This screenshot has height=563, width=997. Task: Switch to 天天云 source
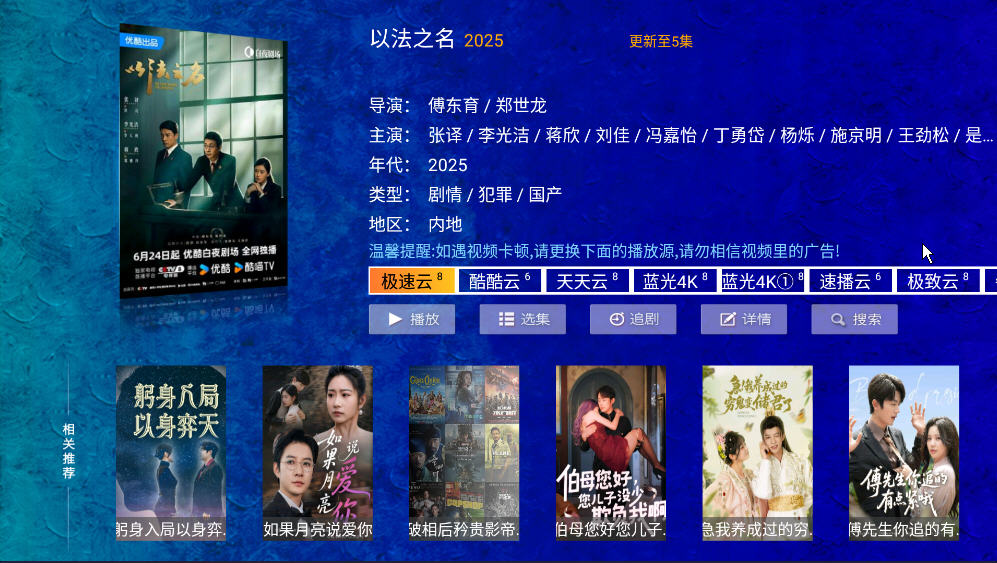click(588, 281)
